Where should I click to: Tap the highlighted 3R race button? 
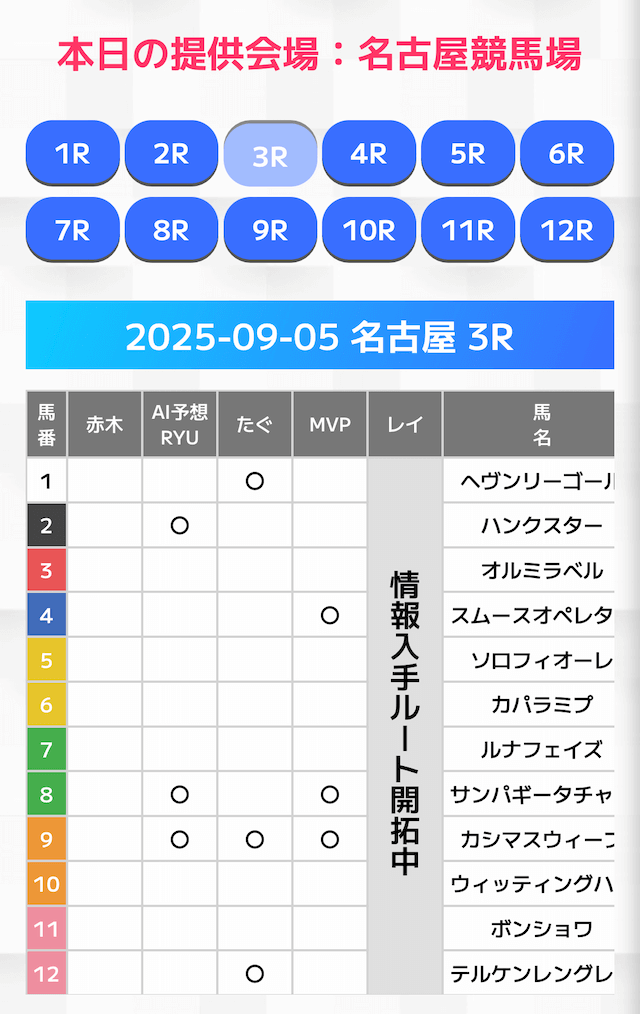[270, 156]
